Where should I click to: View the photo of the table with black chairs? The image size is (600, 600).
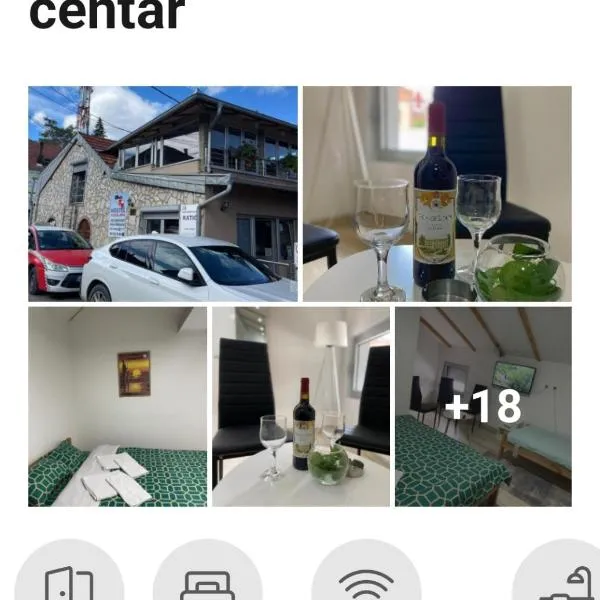pos(301,406)
